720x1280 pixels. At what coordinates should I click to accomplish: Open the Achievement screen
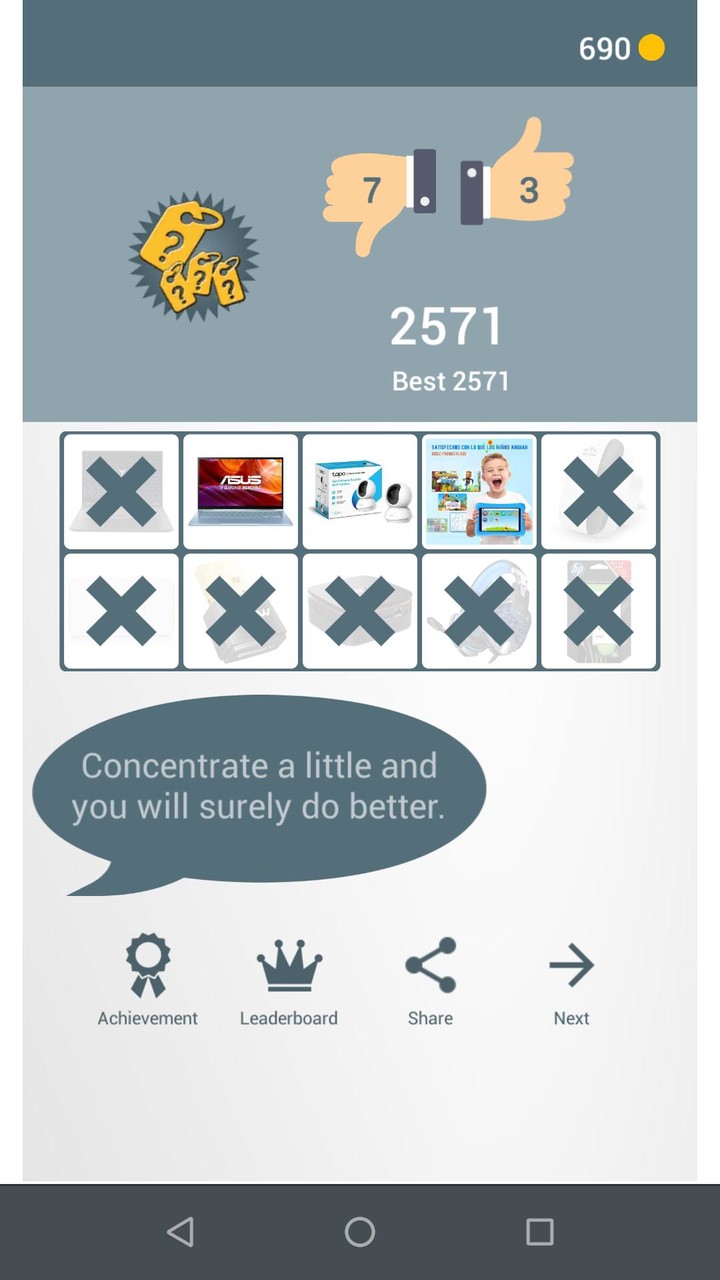(147, 980)
